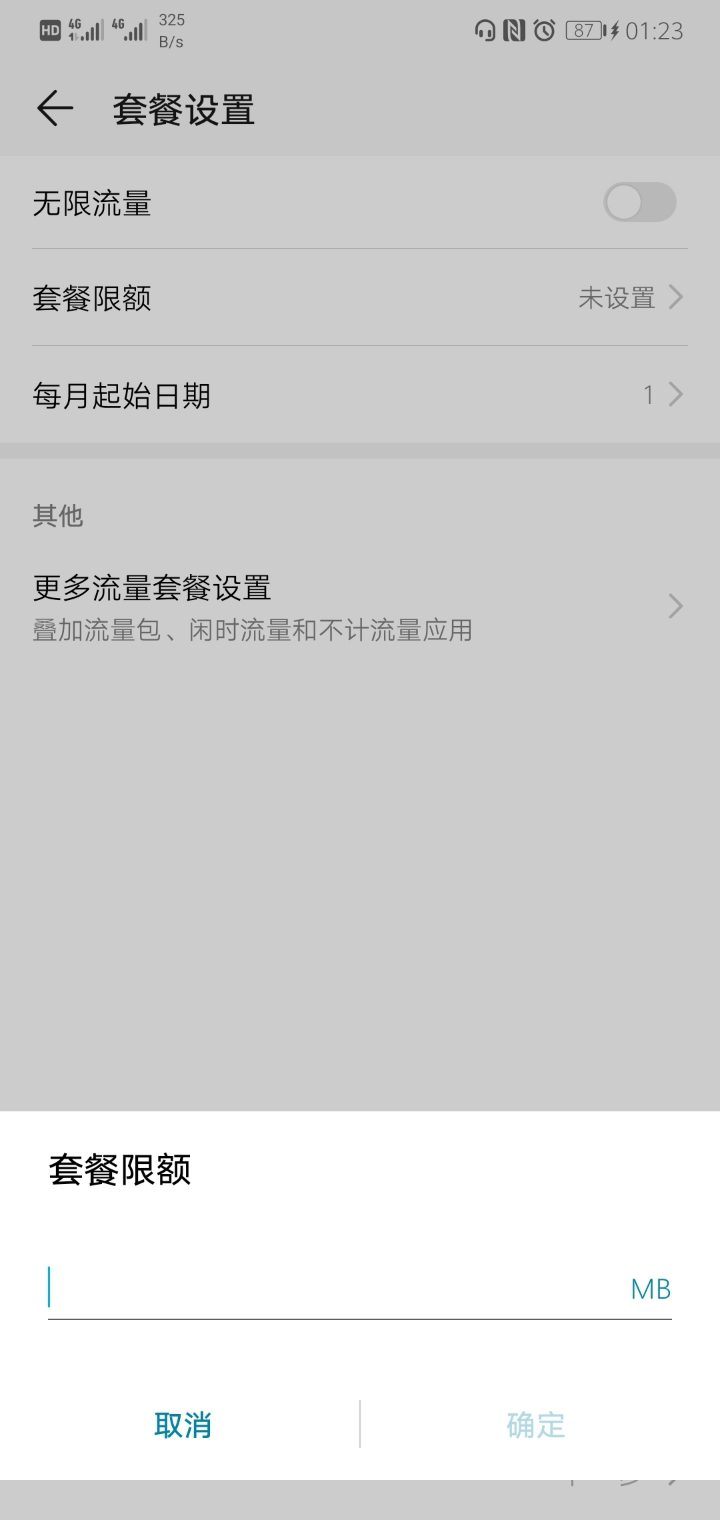Open 每月起始日期 setting
This screenshot has width=720, height=1520.
tap(360, 395)
